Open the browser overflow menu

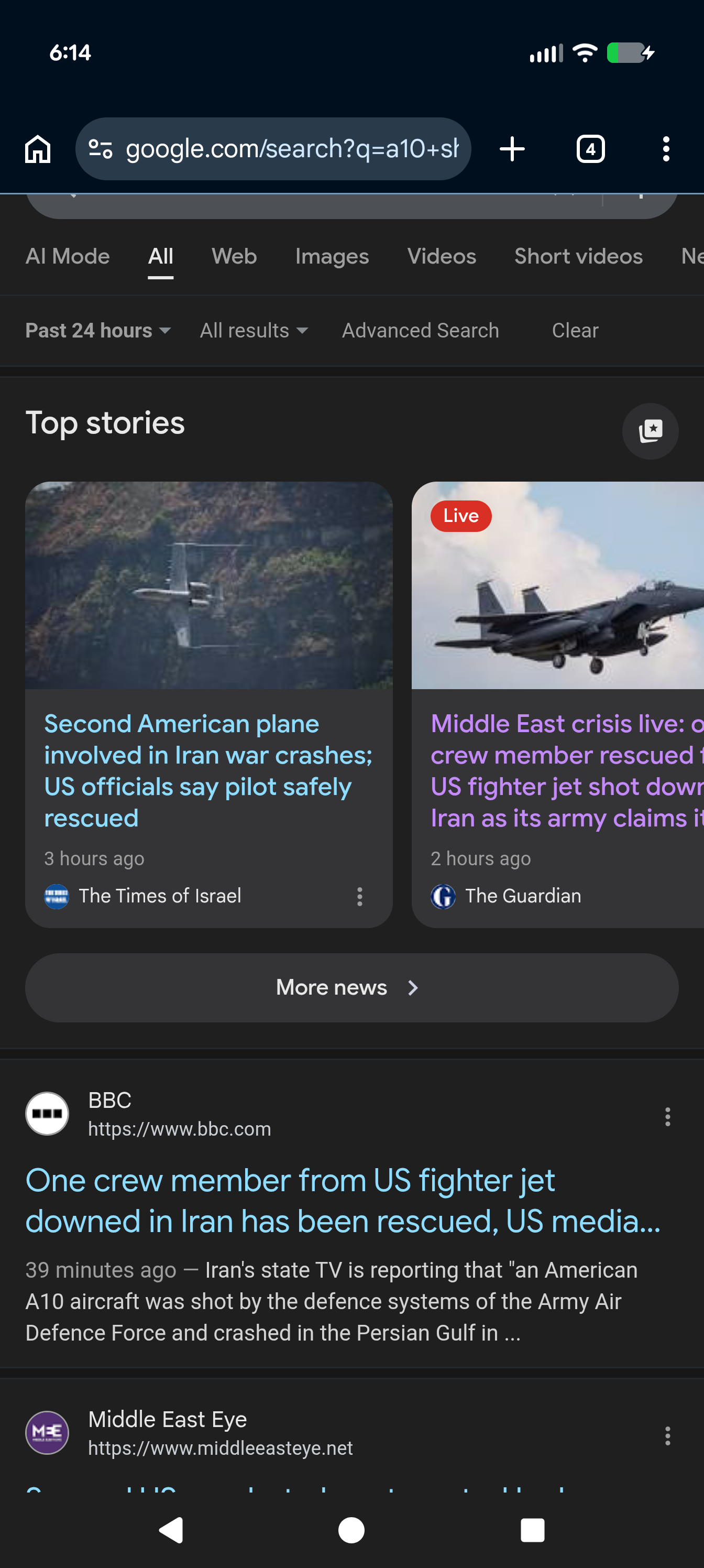click(x=666, y=149)
